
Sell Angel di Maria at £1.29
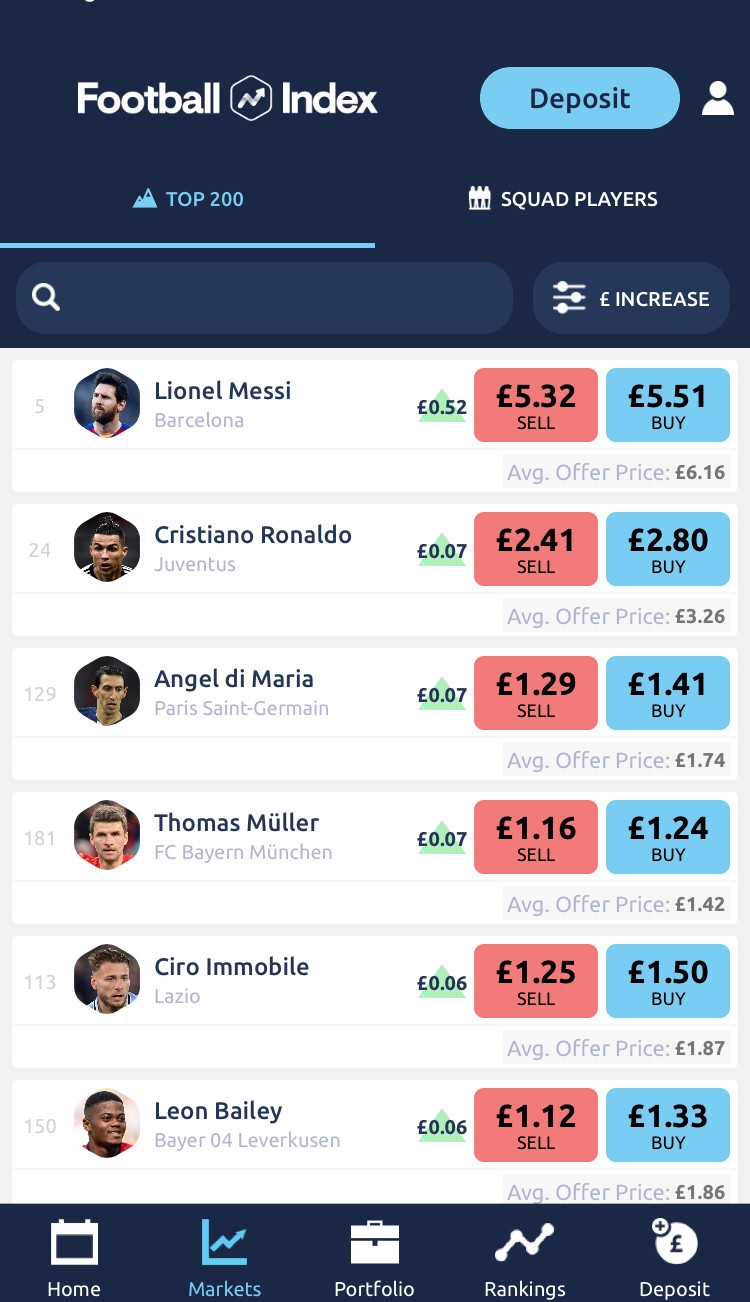click(x=536, y=693)
